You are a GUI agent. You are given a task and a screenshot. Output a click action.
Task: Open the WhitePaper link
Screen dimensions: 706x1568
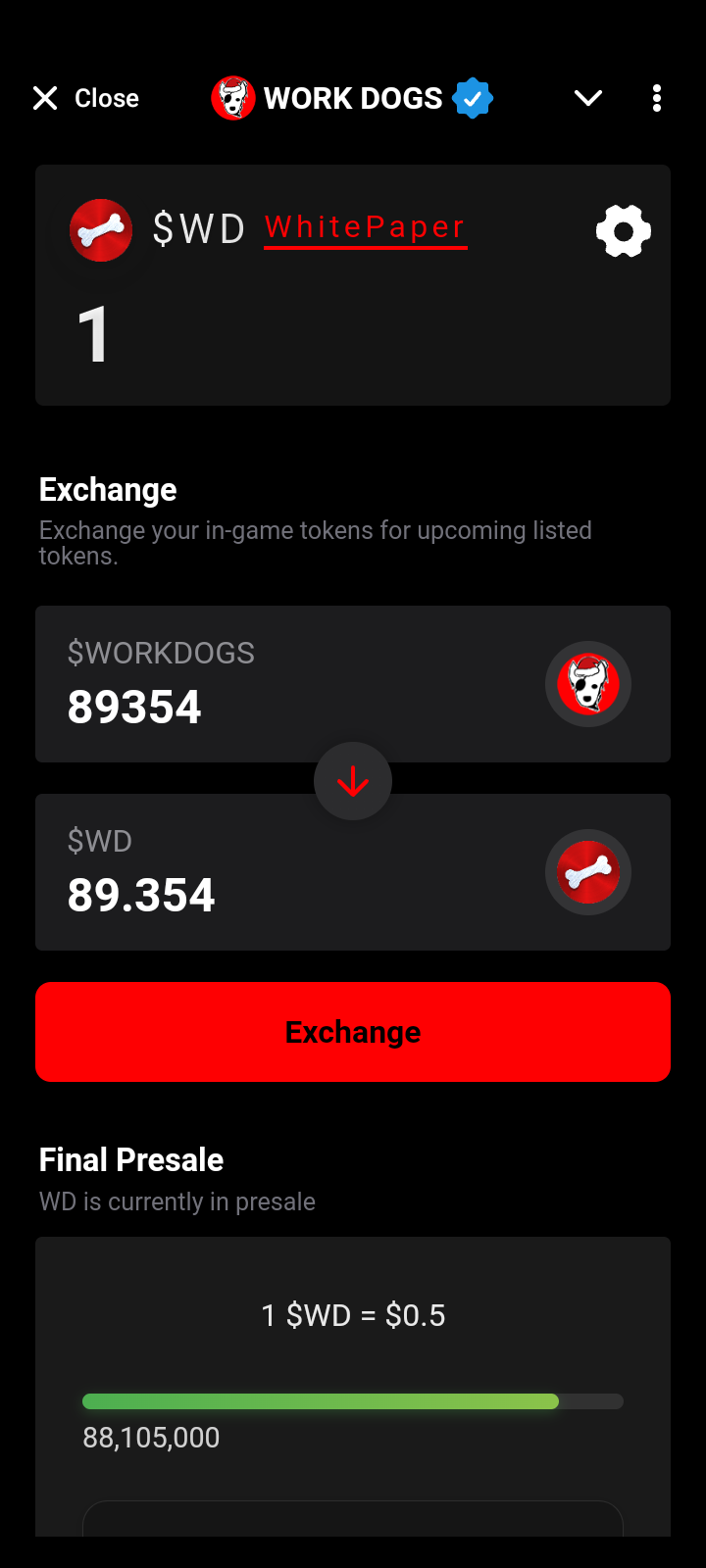(365, 228)
